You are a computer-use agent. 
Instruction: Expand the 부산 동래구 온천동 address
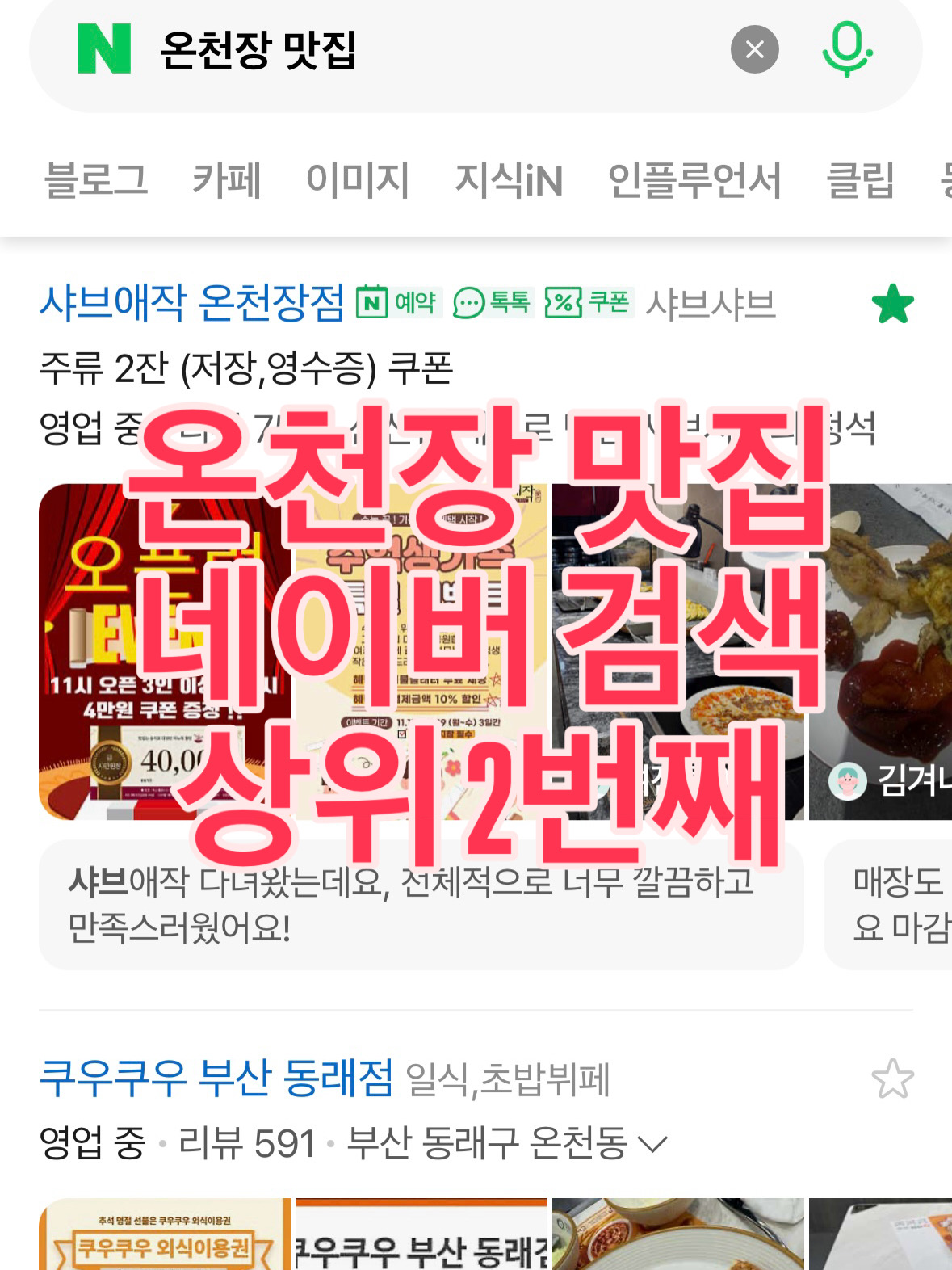coord(652,1144)
